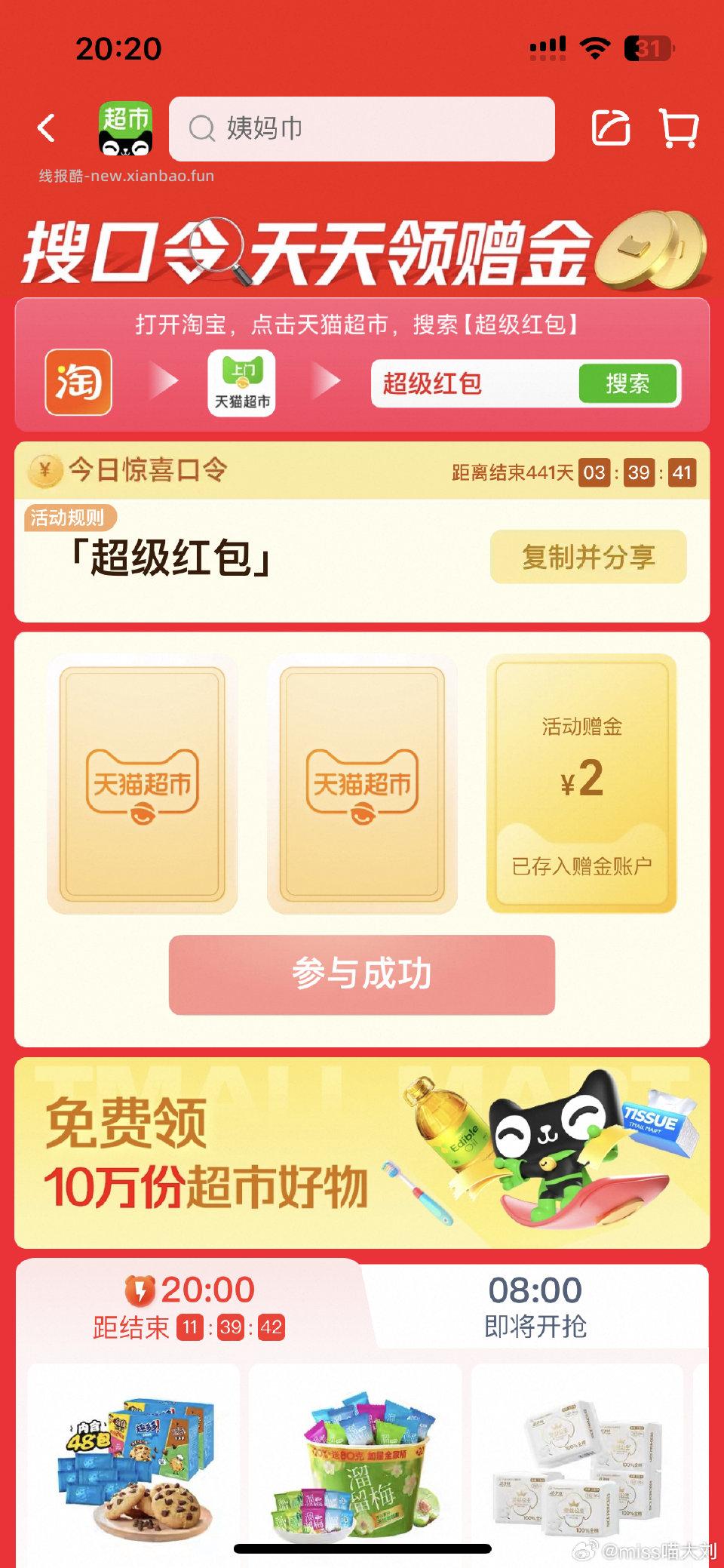The height and width of the screenshot is (1568, 724).
Task: Tap the 参与成功 button
Action: (x=362, y=974)
